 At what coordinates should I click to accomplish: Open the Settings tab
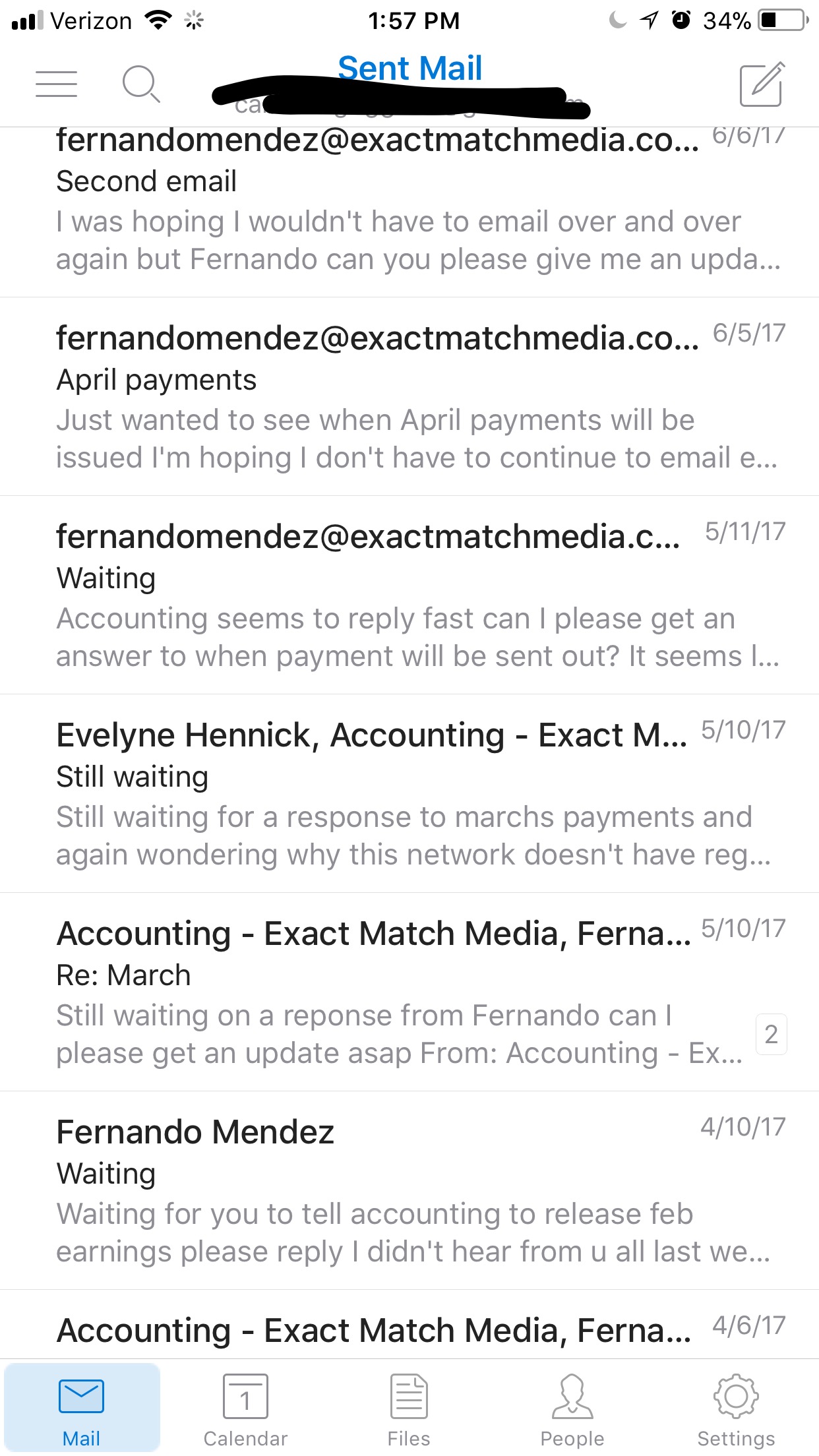pos(736,1408)
